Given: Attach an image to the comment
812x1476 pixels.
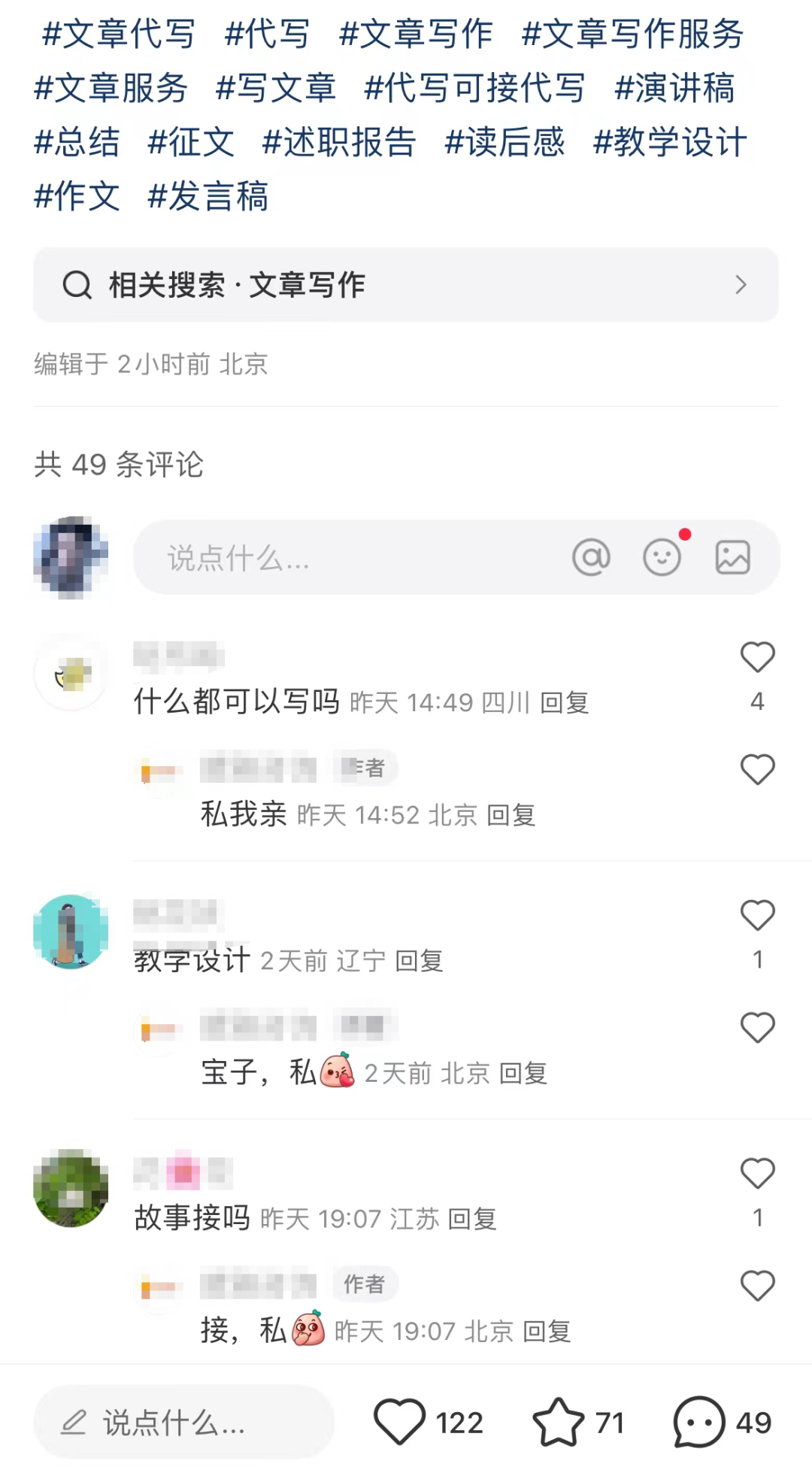Looking at the screenshot, I should coord(732,558).
